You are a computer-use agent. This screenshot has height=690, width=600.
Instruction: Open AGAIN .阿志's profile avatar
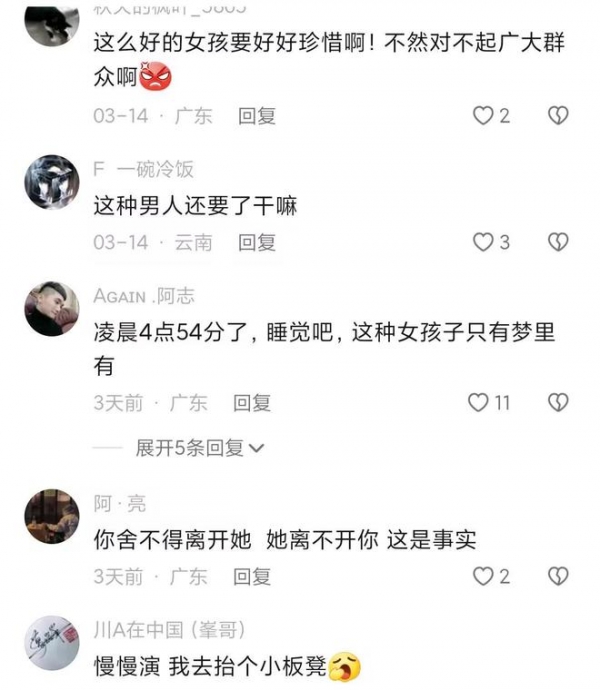(51, 309)
